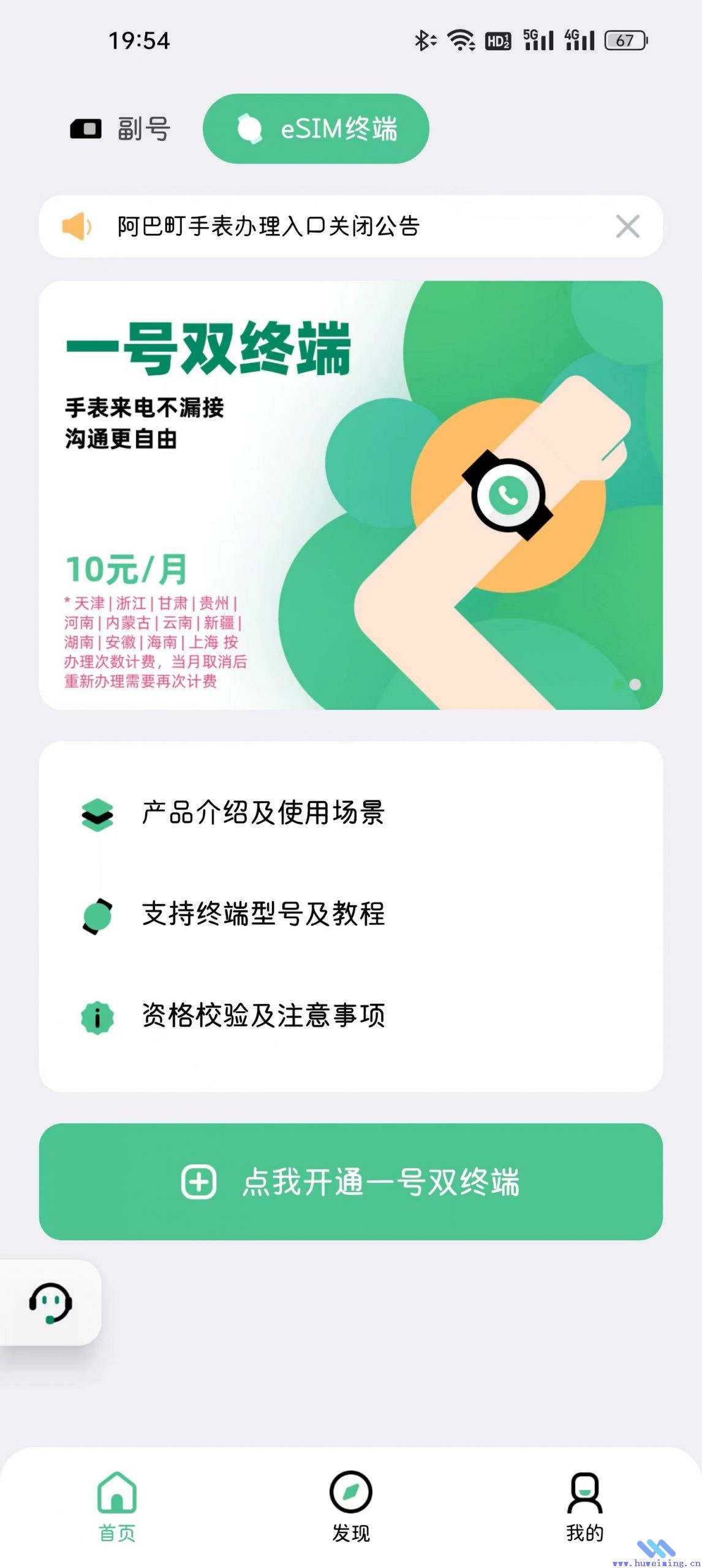
Task: Open 产品介绍及使用场景
Action: pos(263,813)
